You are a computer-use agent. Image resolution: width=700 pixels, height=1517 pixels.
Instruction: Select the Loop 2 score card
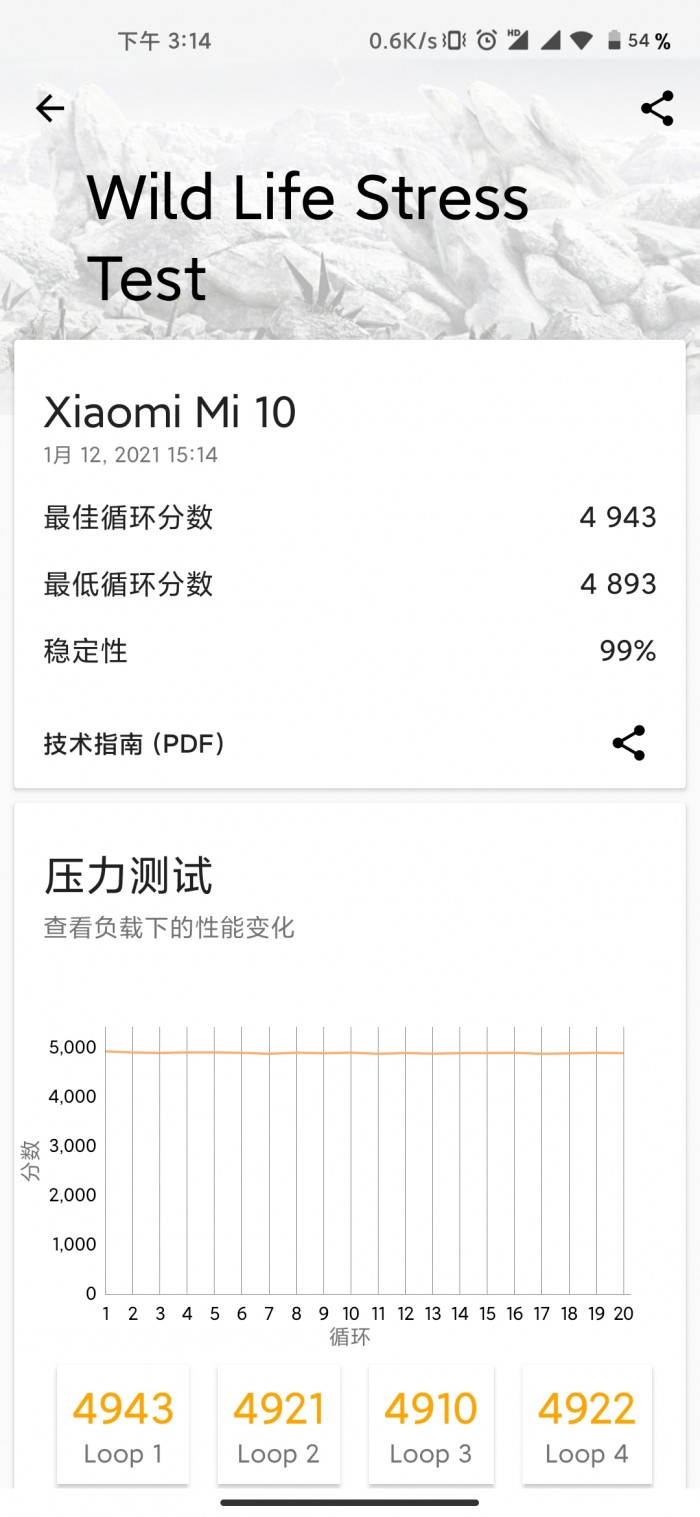coord(279,1424)
